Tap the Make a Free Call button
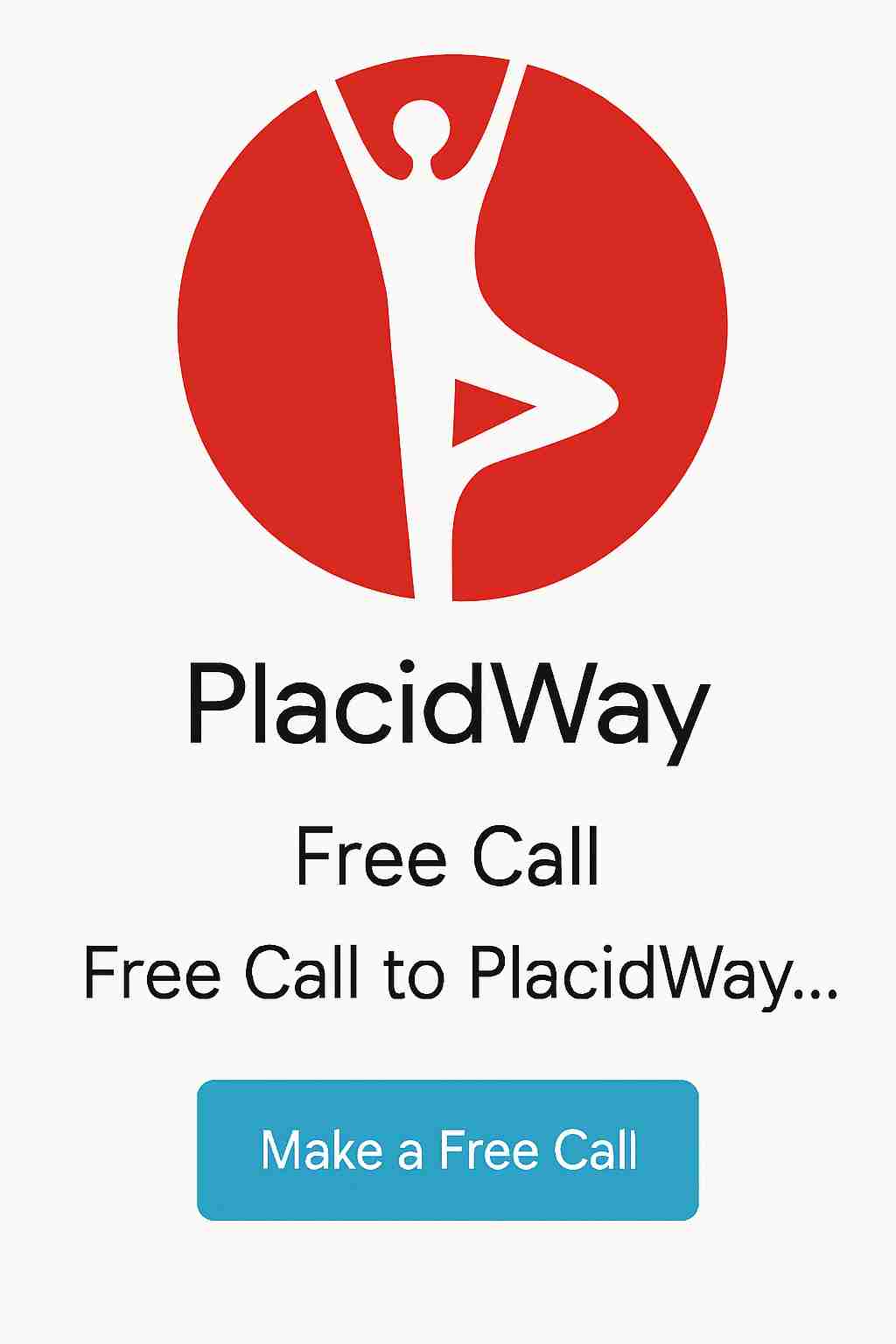Viewport: 896px width, 1344px height. 448,1150
